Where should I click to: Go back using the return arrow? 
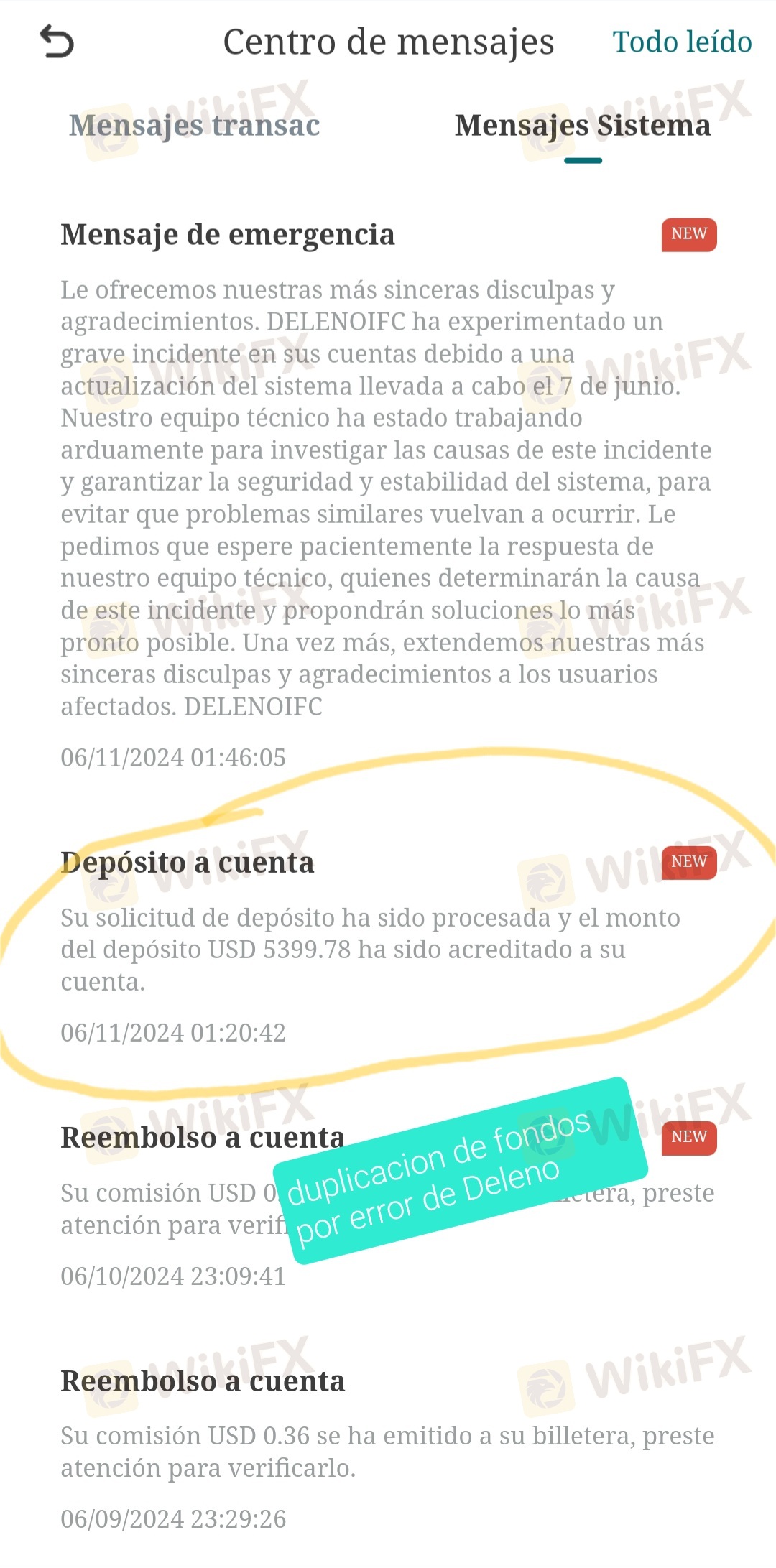[57, 41]
